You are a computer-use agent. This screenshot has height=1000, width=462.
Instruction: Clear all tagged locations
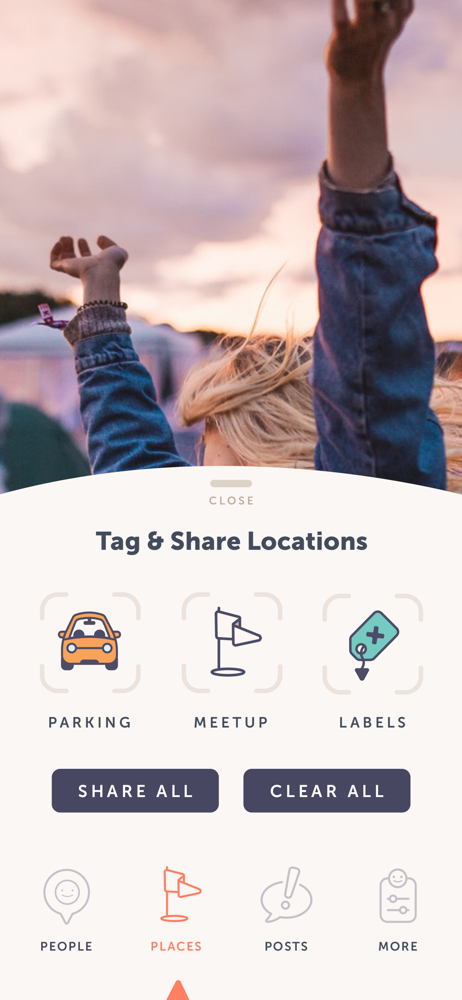pos(327,791)
